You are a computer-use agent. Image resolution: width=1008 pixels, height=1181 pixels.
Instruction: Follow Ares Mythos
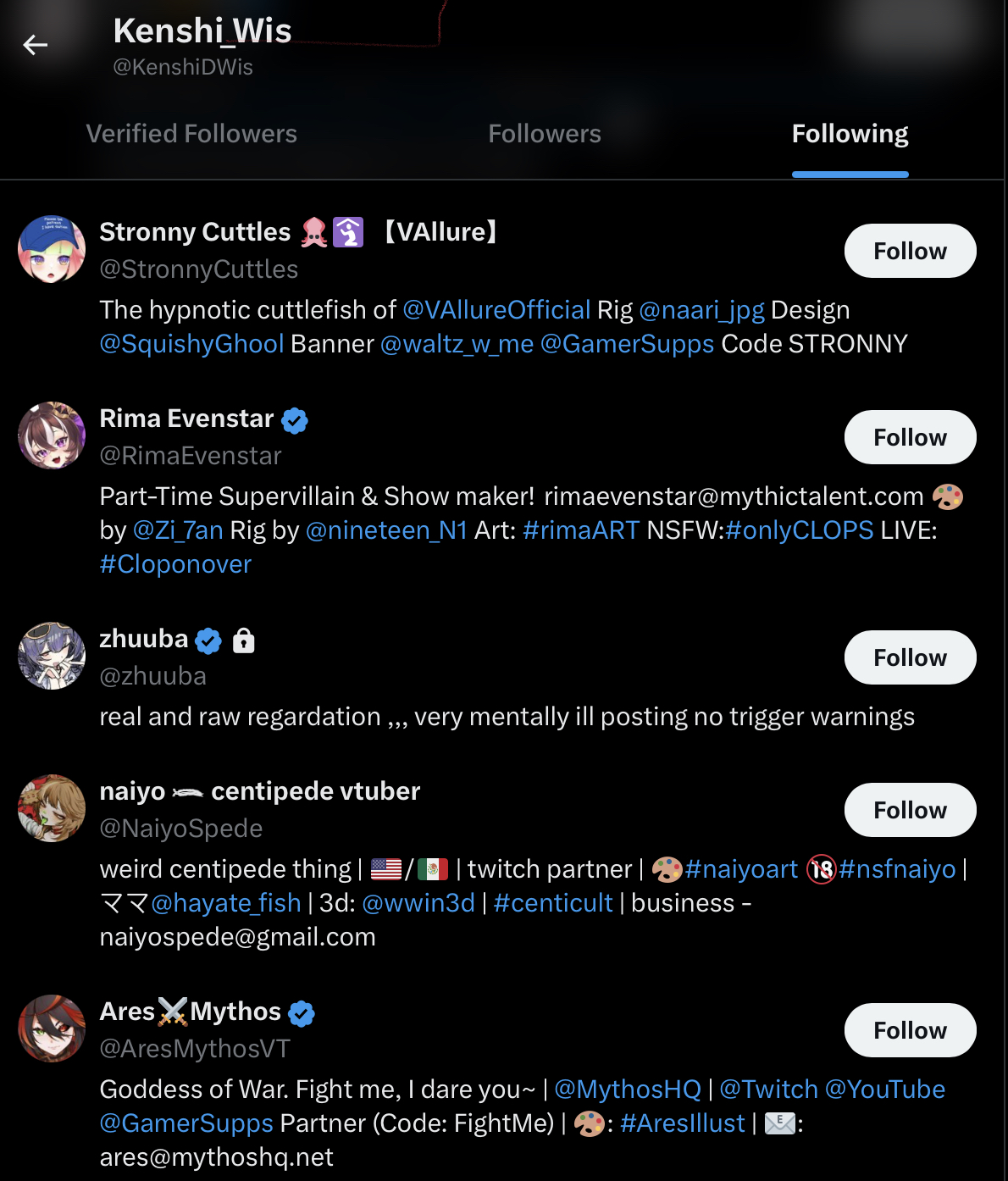[910, 1030]
